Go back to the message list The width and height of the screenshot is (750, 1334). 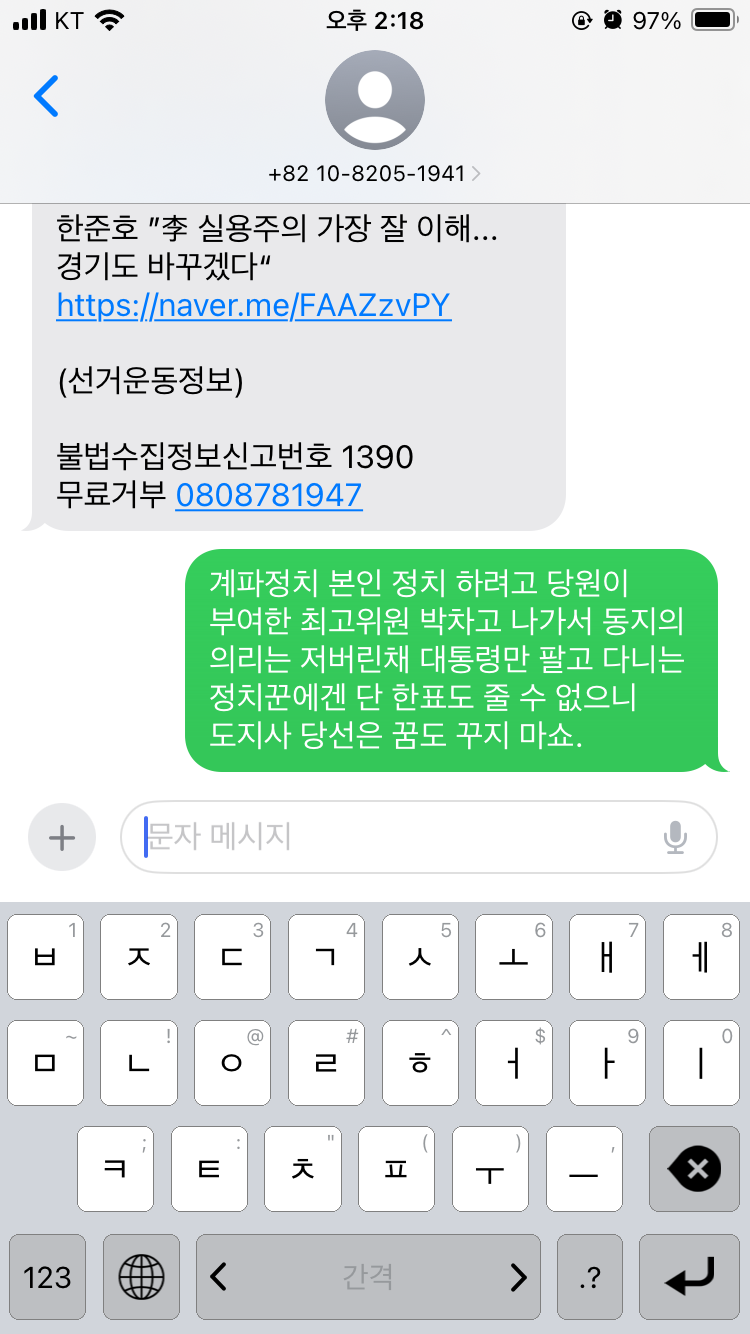46,96
